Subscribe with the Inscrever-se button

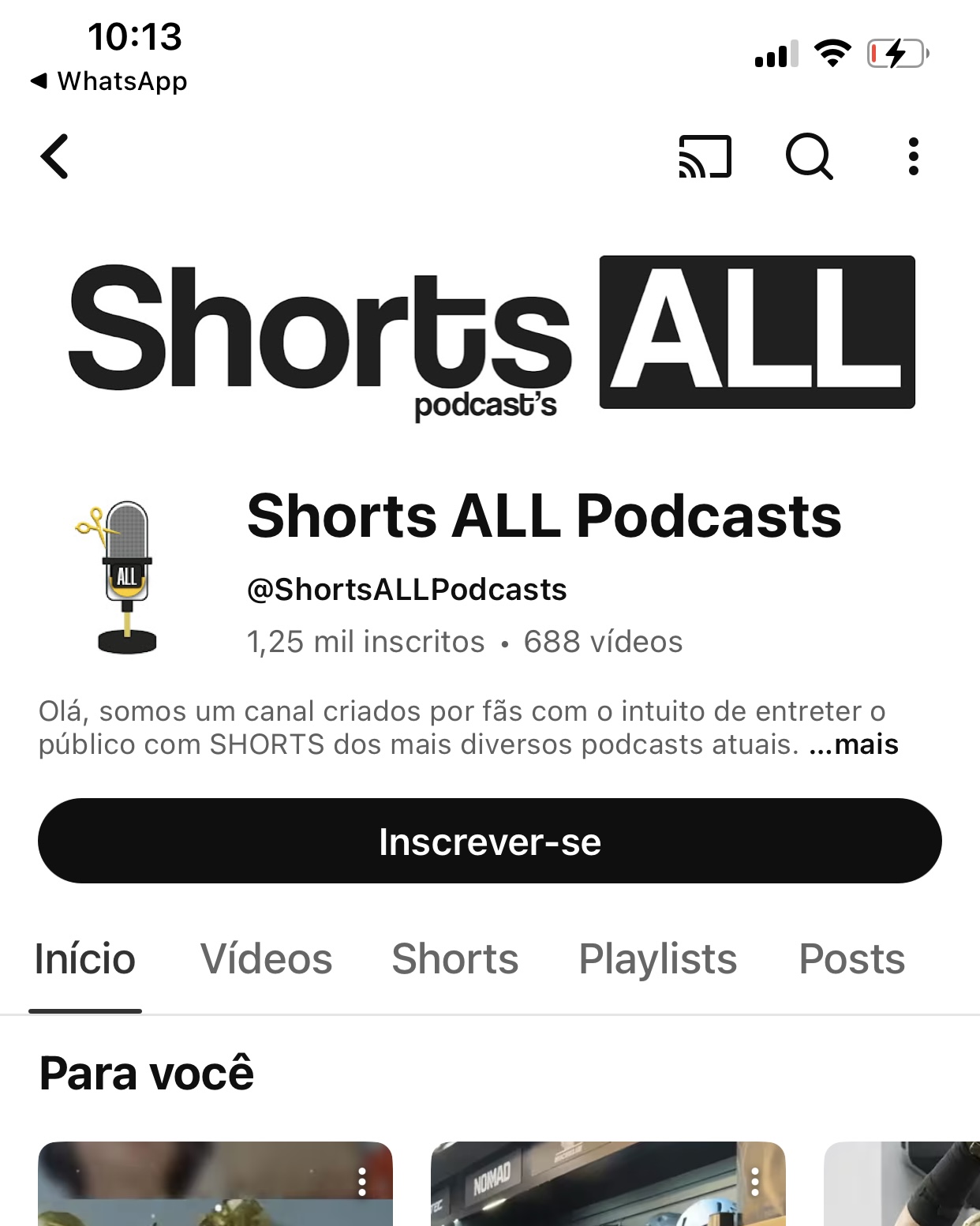(489, 841)
